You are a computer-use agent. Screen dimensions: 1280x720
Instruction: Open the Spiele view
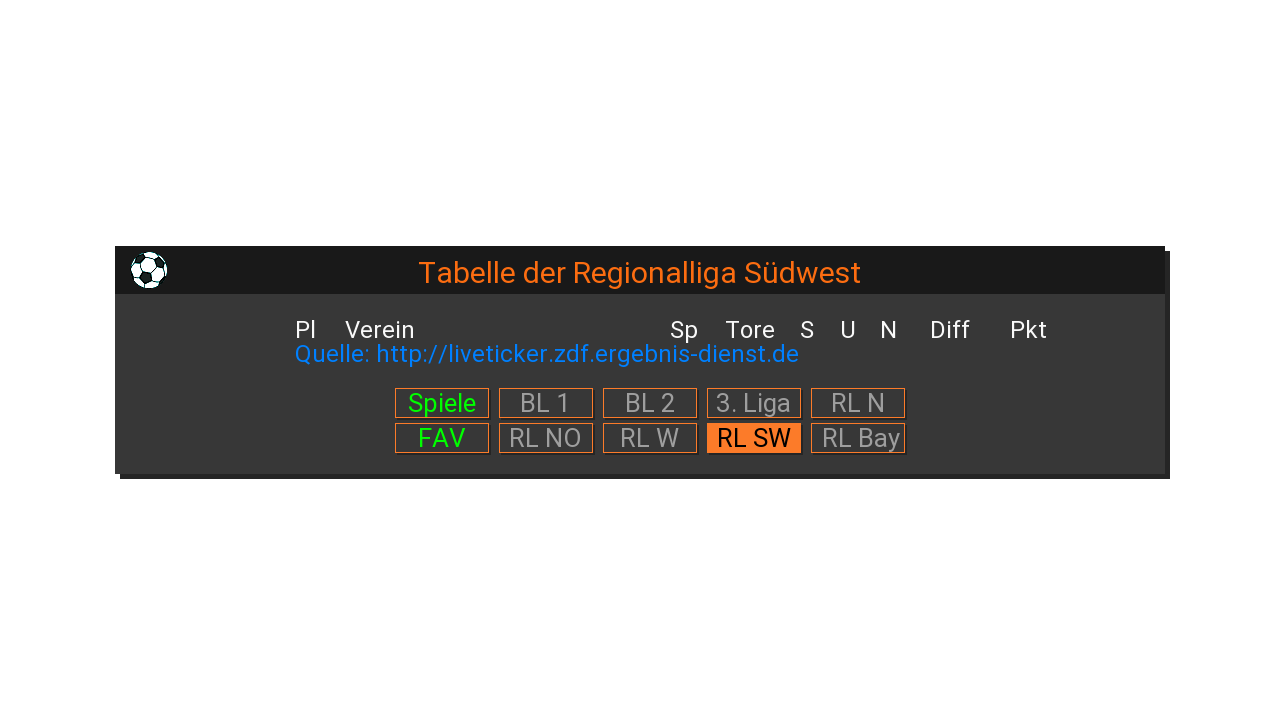click(x=442, y=403)
